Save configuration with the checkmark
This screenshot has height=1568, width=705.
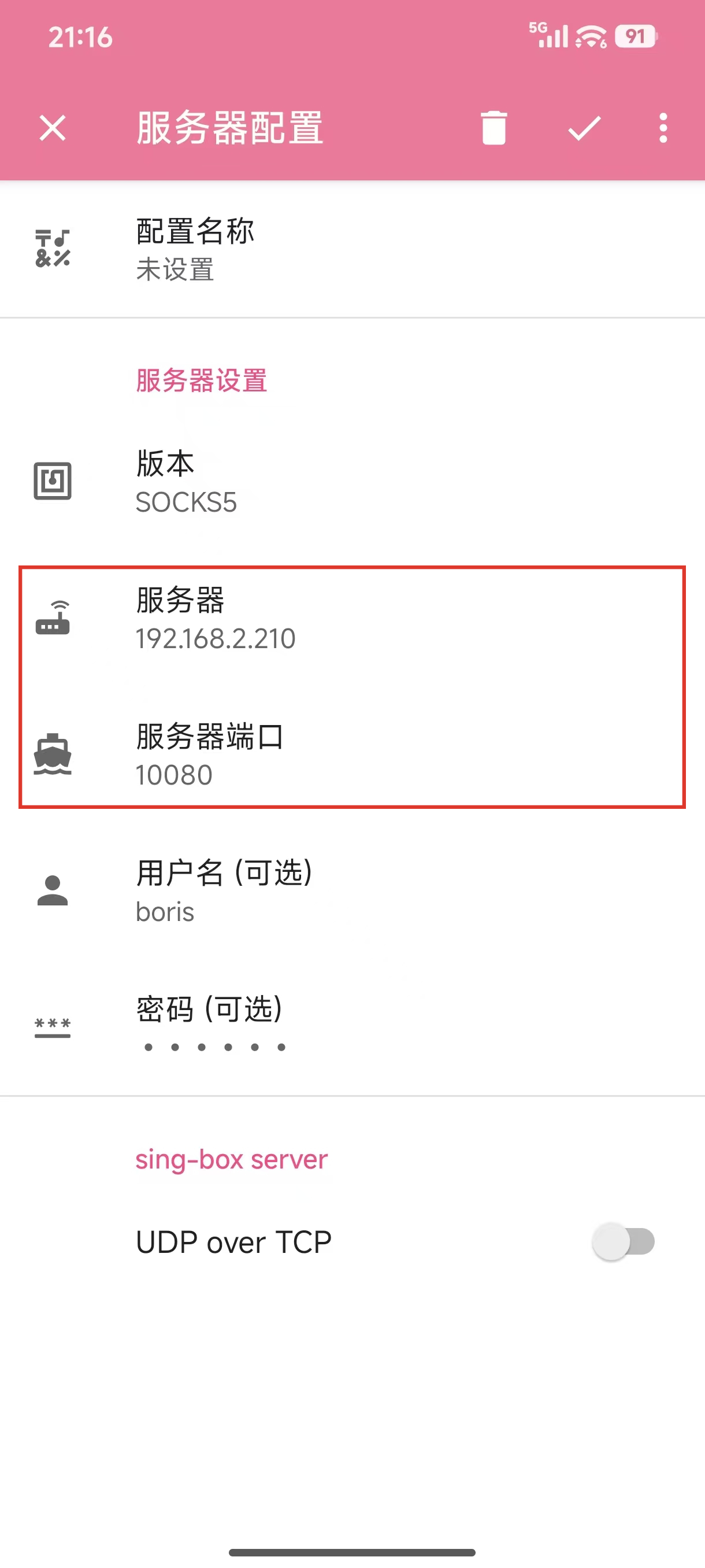[x=584, y=128]
